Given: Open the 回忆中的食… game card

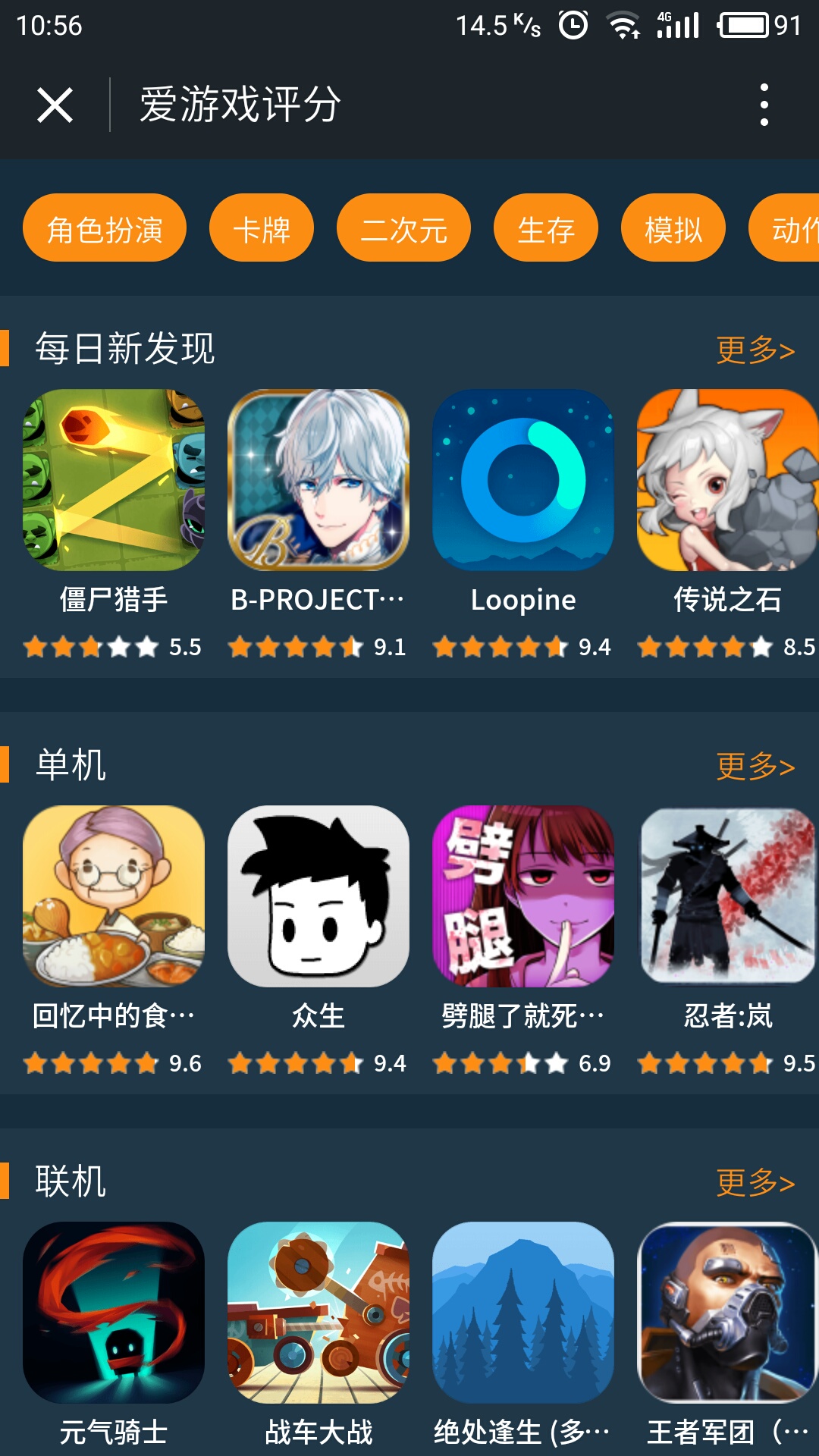Looking at the screenshot, I should click(x=114, y=896).
